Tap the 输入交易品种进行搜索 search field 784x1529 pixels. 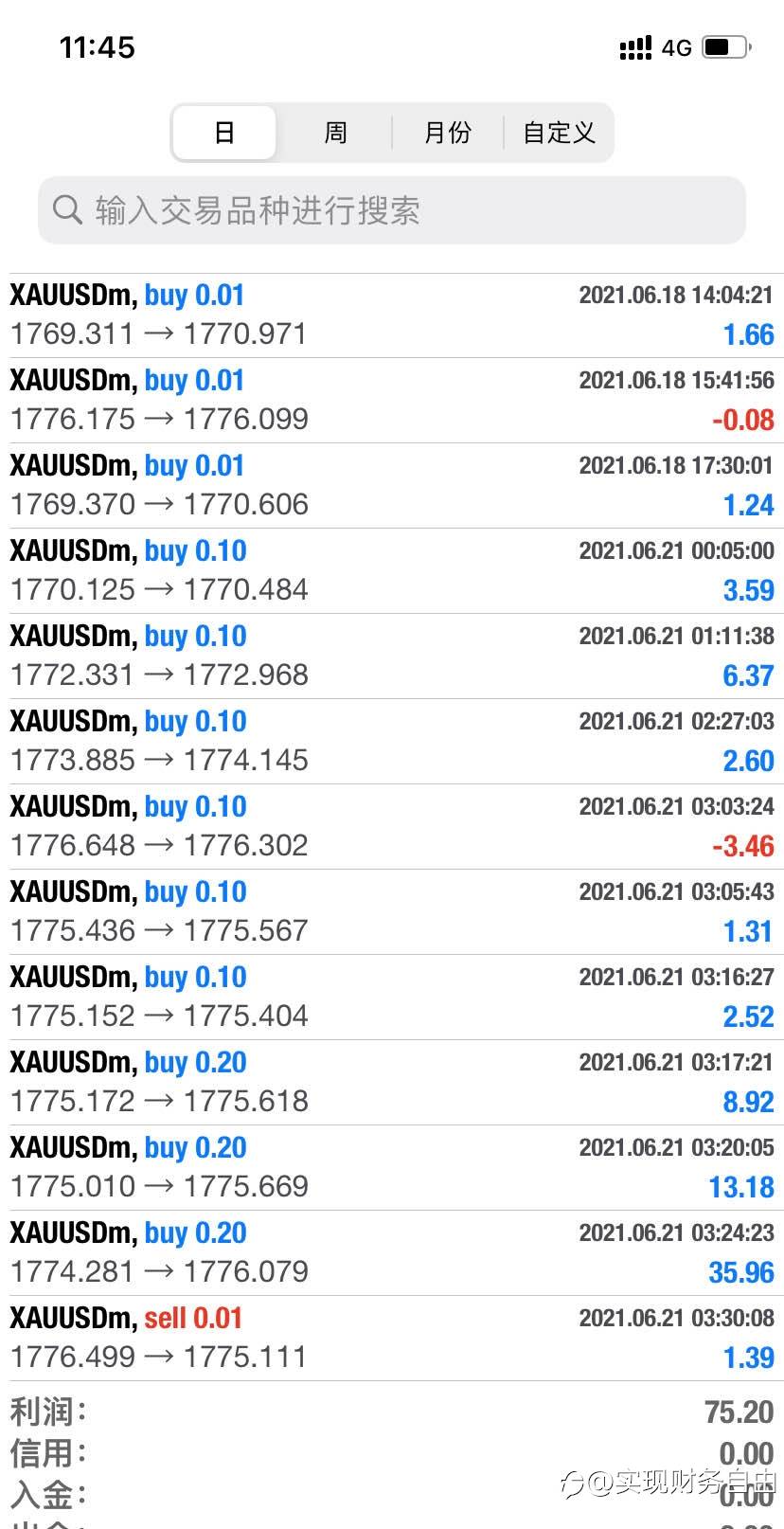[x=392, y=210]
